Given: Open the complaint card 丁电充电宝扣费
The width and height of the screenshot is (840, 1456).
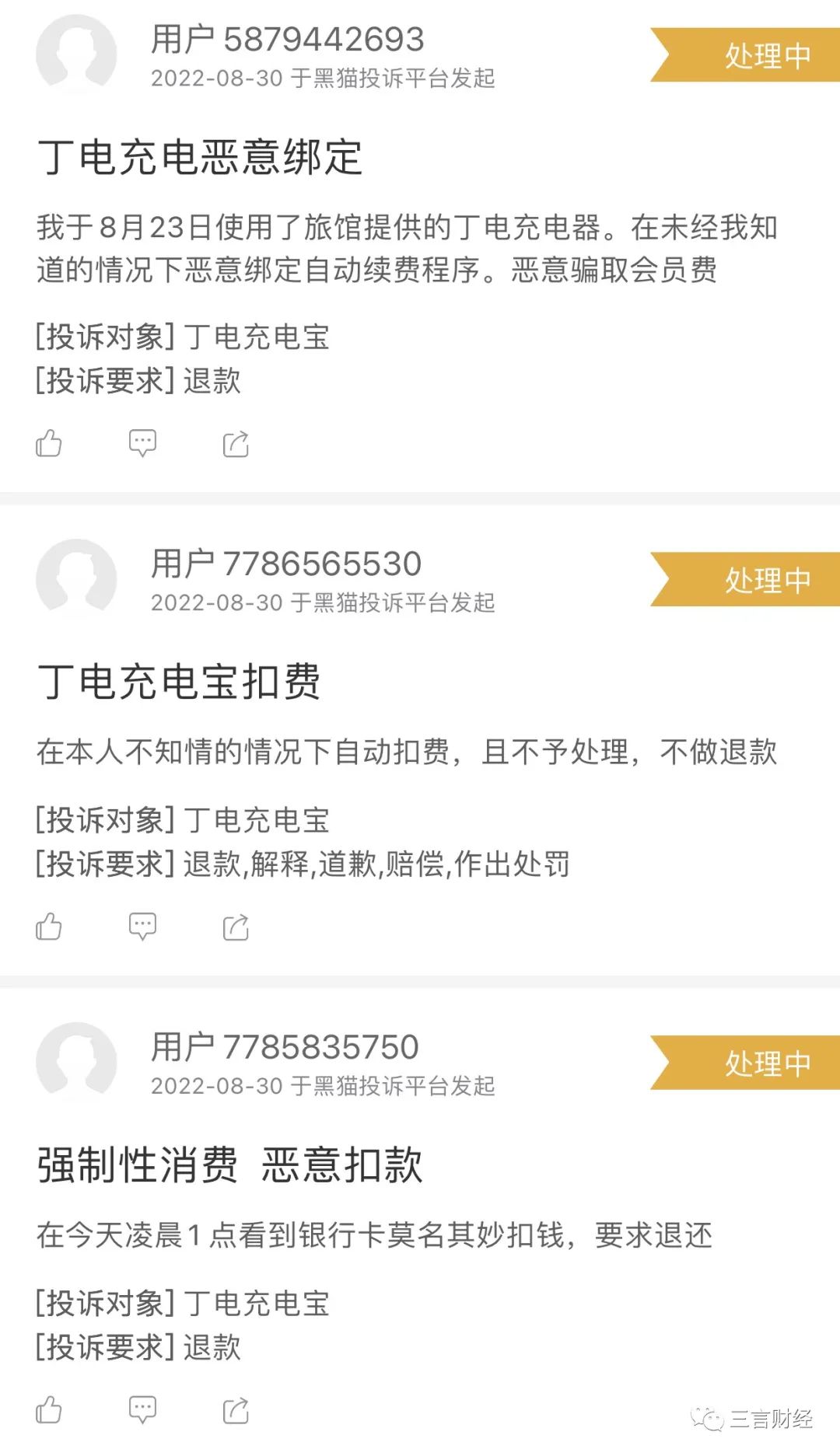Looking at the screenshot, I should coord(179,682).
